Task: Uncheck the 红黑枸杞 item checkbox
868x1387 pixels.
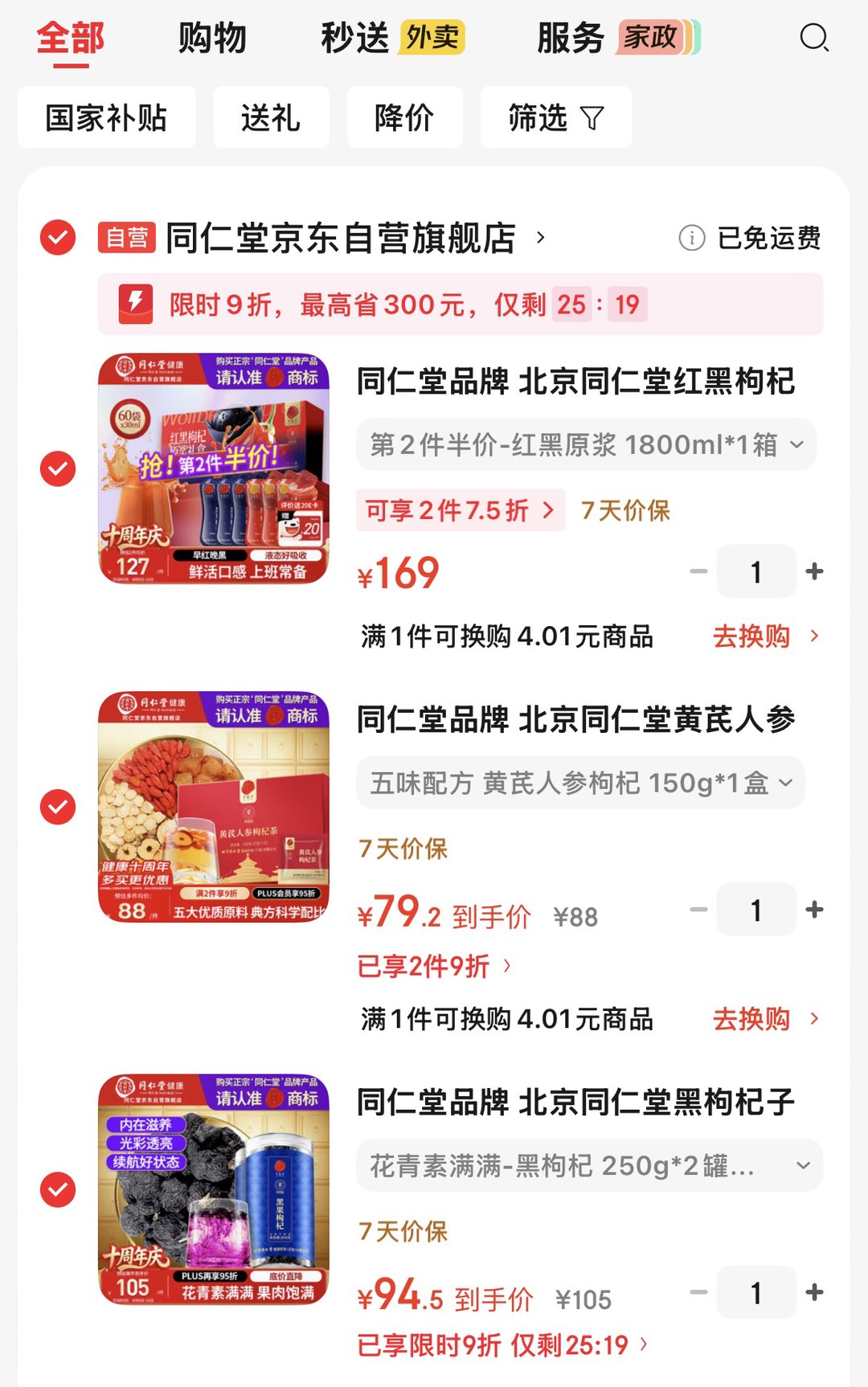Action: [x=58, y=468]
